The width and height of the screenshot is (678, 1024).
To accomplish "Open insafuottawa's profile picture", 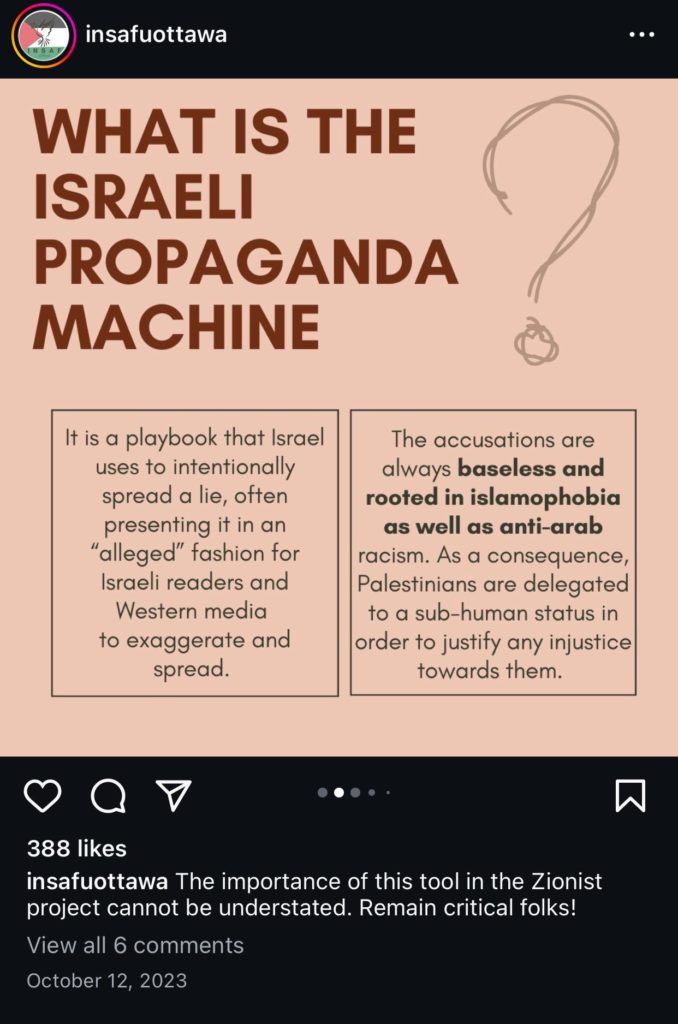I will pyautogui.click(x=42, y=35).
